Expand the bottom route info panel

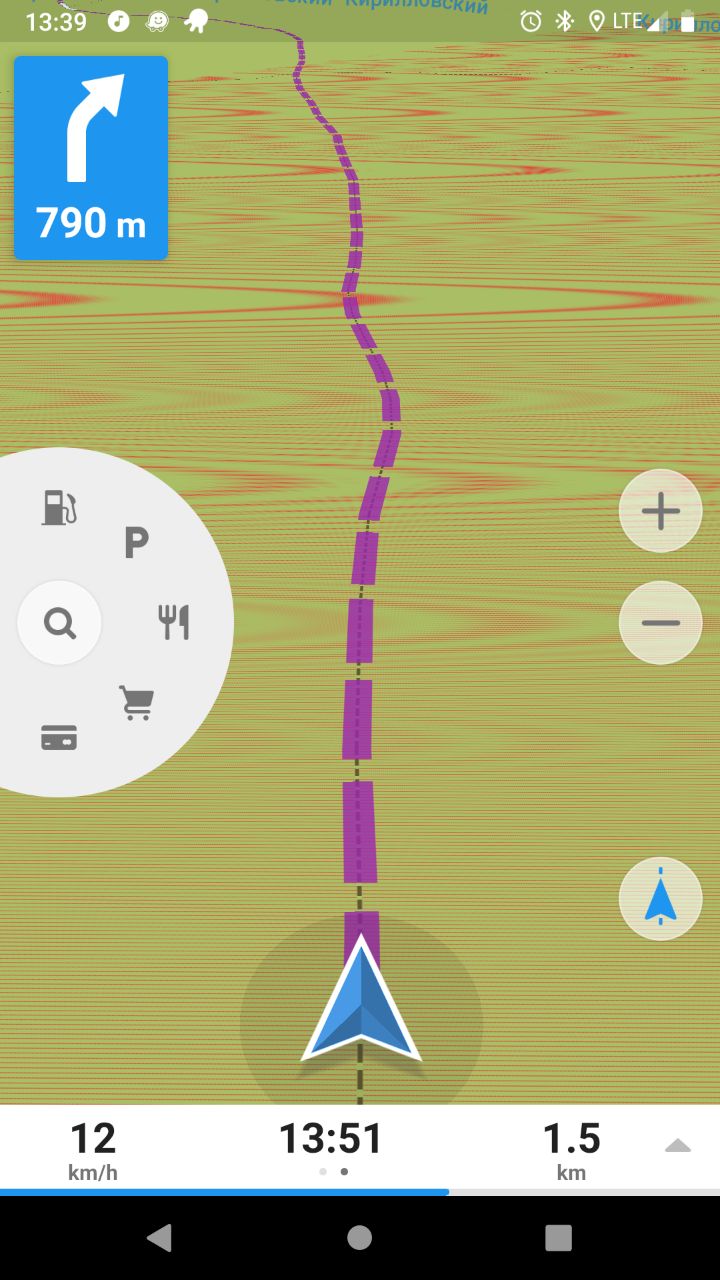(678, 1146)
